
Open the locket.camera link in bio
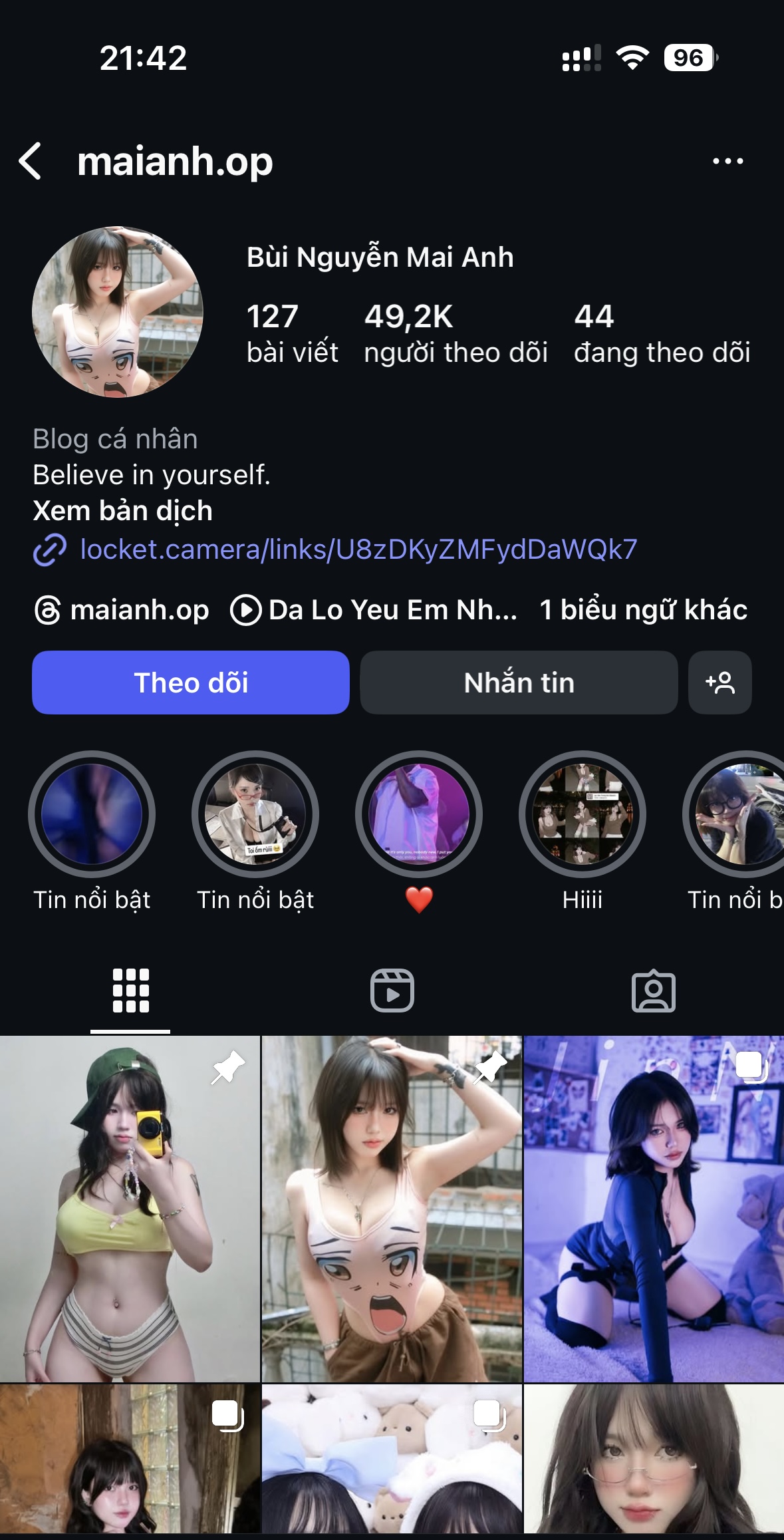[358, 549]
